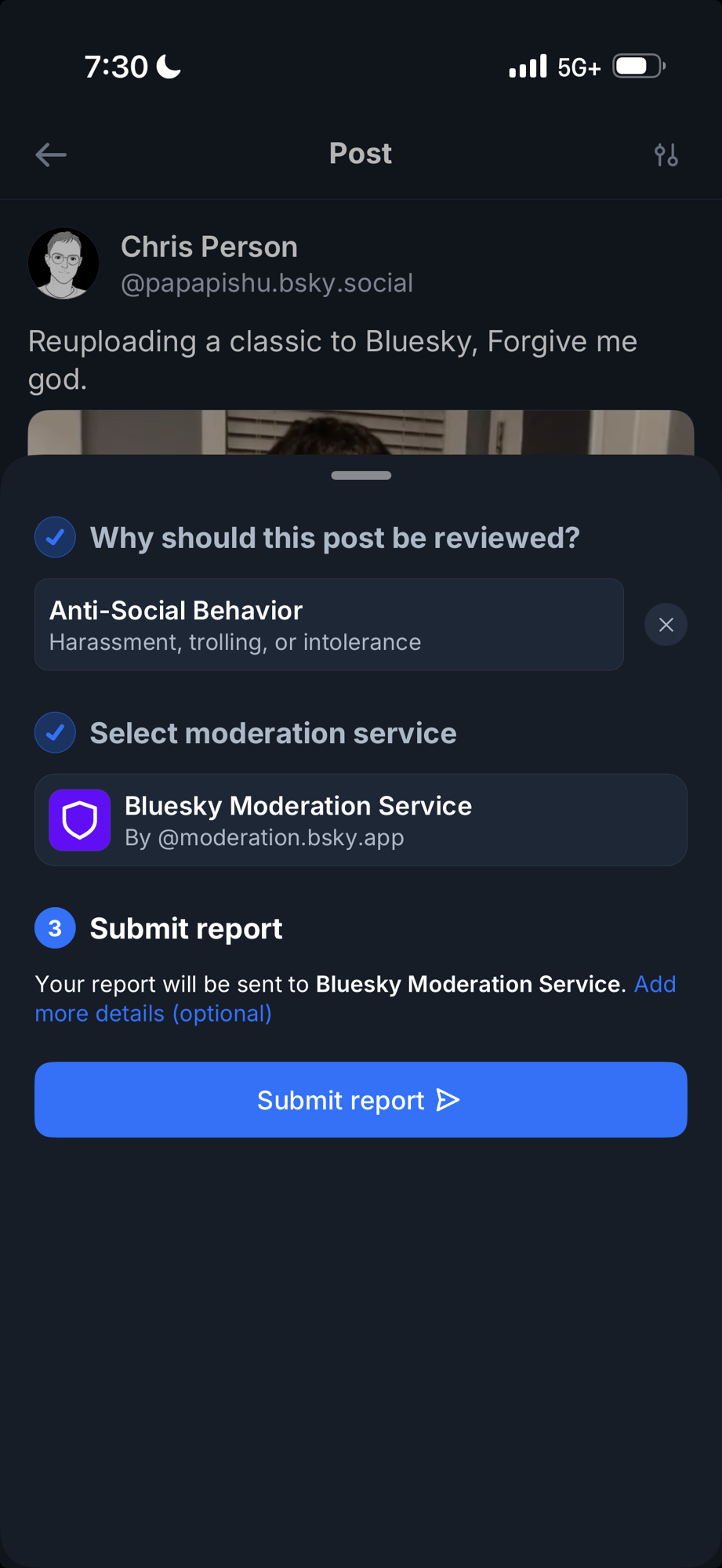Viewport: 722px width, 1568px height.
Task: Select the Bluesky Moderation Service card
Action: pos(361,820)
